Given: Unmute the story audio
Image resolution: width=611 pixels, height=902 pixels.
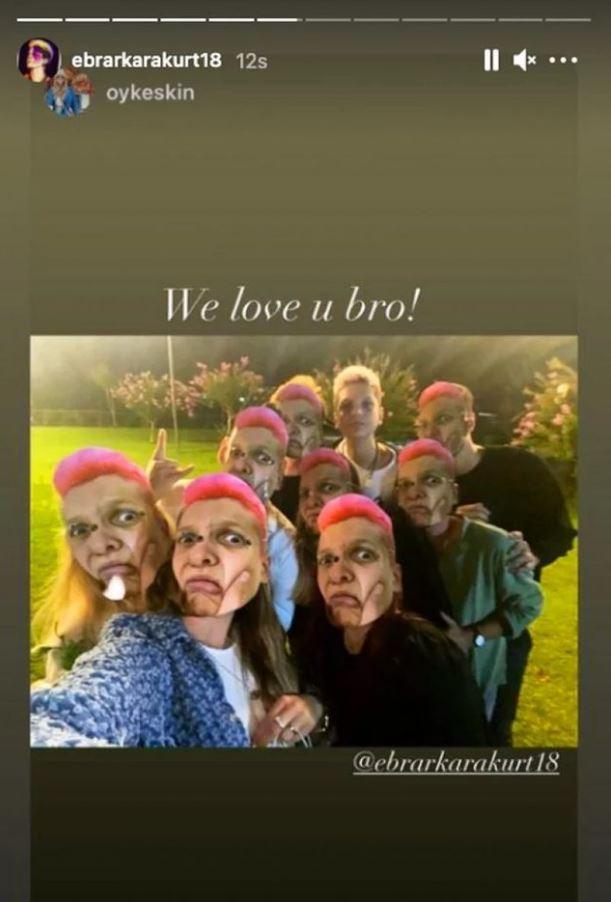Looking at the screenshot, I should (x=524, y=61).
